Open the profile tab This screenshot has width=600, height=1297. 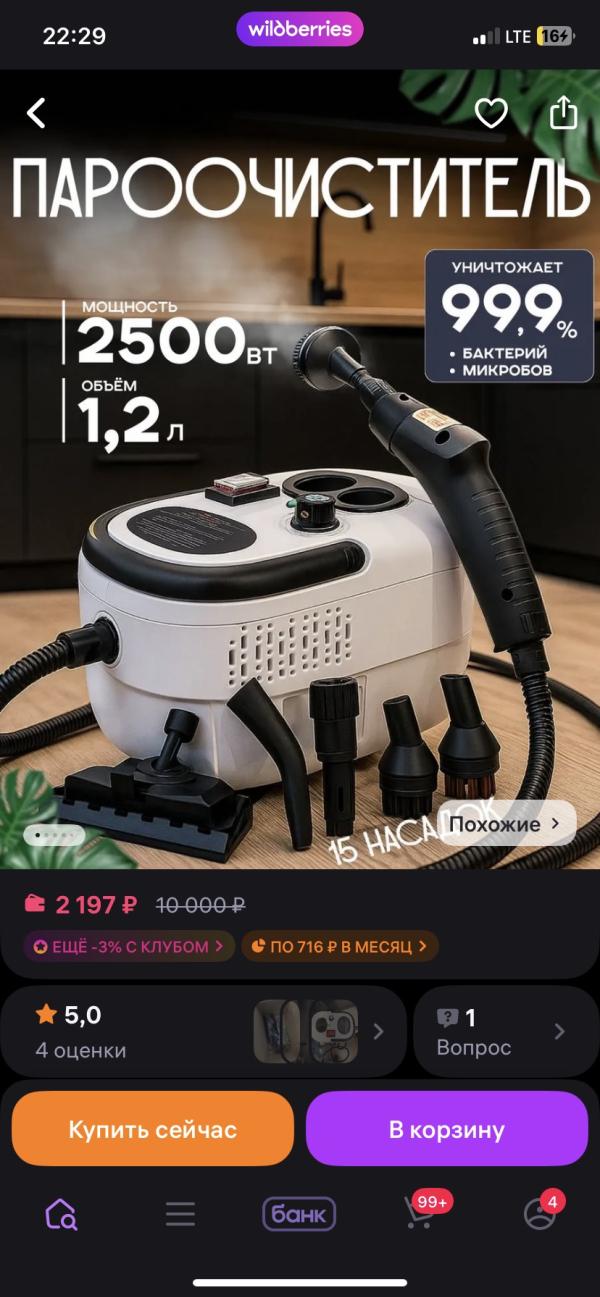[x=540, y=1213]
